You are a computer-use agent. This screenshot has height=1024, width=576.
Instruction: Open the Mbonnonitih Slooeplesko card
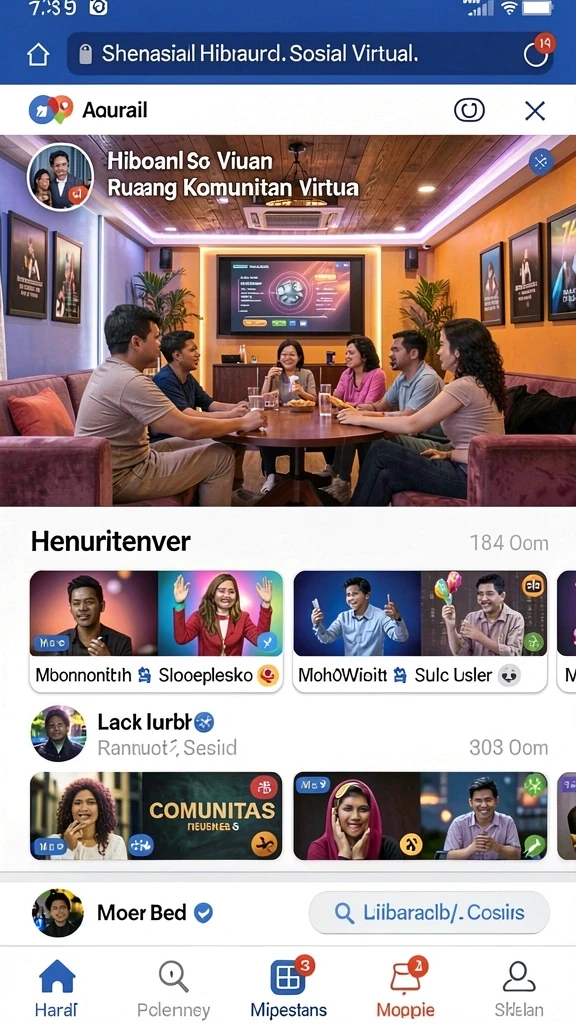coord(156,632)
